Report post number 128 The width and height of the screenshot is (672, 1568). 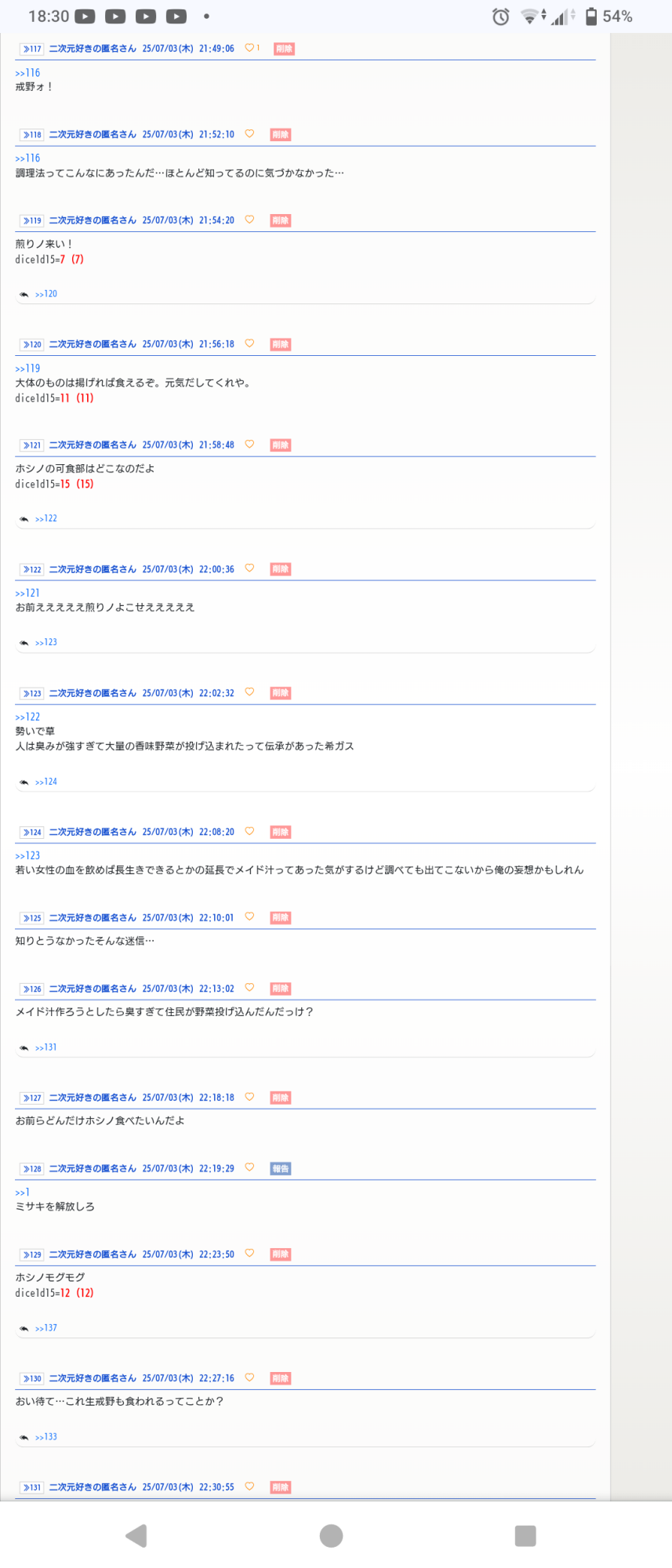tap(281, 1169)
